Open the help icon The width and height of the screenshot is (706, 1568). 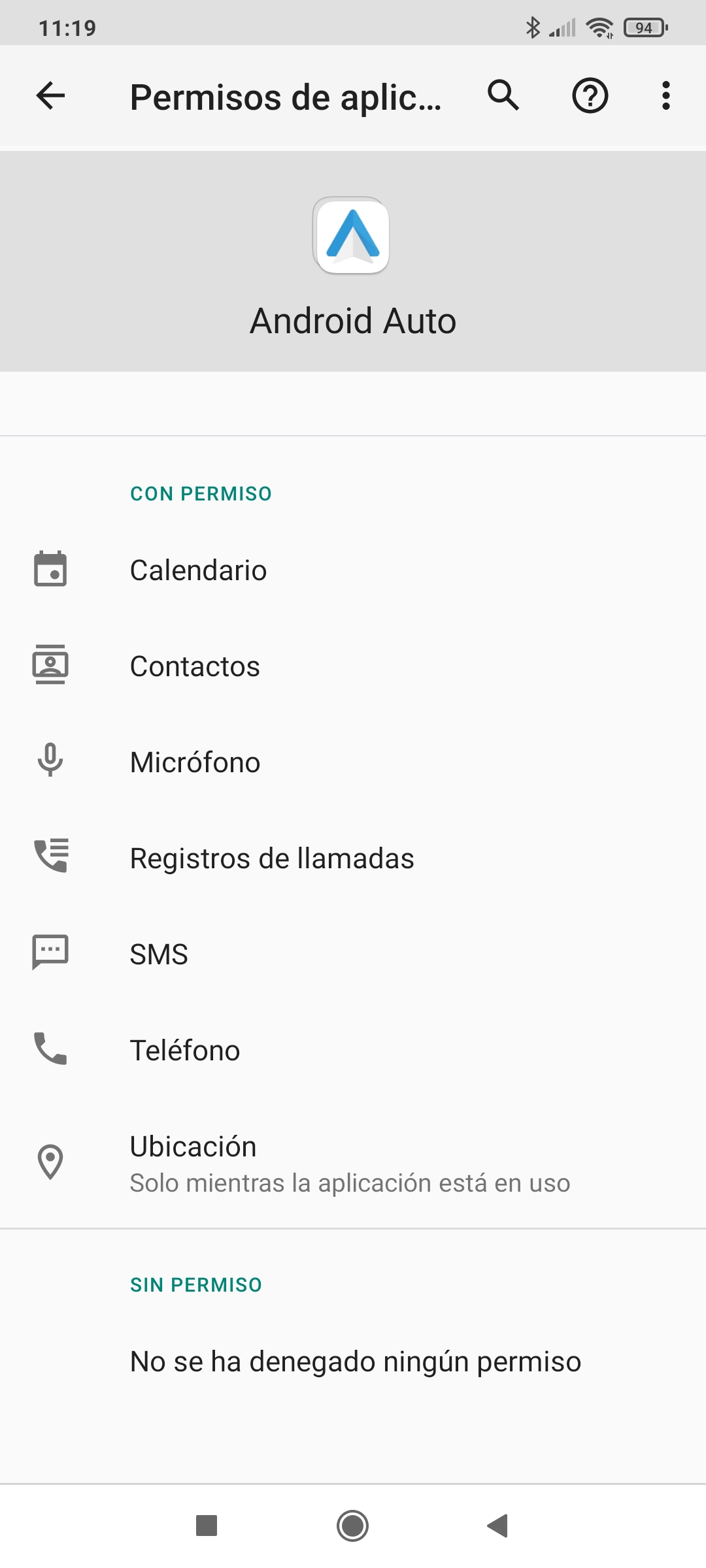(x=590, y=96)
